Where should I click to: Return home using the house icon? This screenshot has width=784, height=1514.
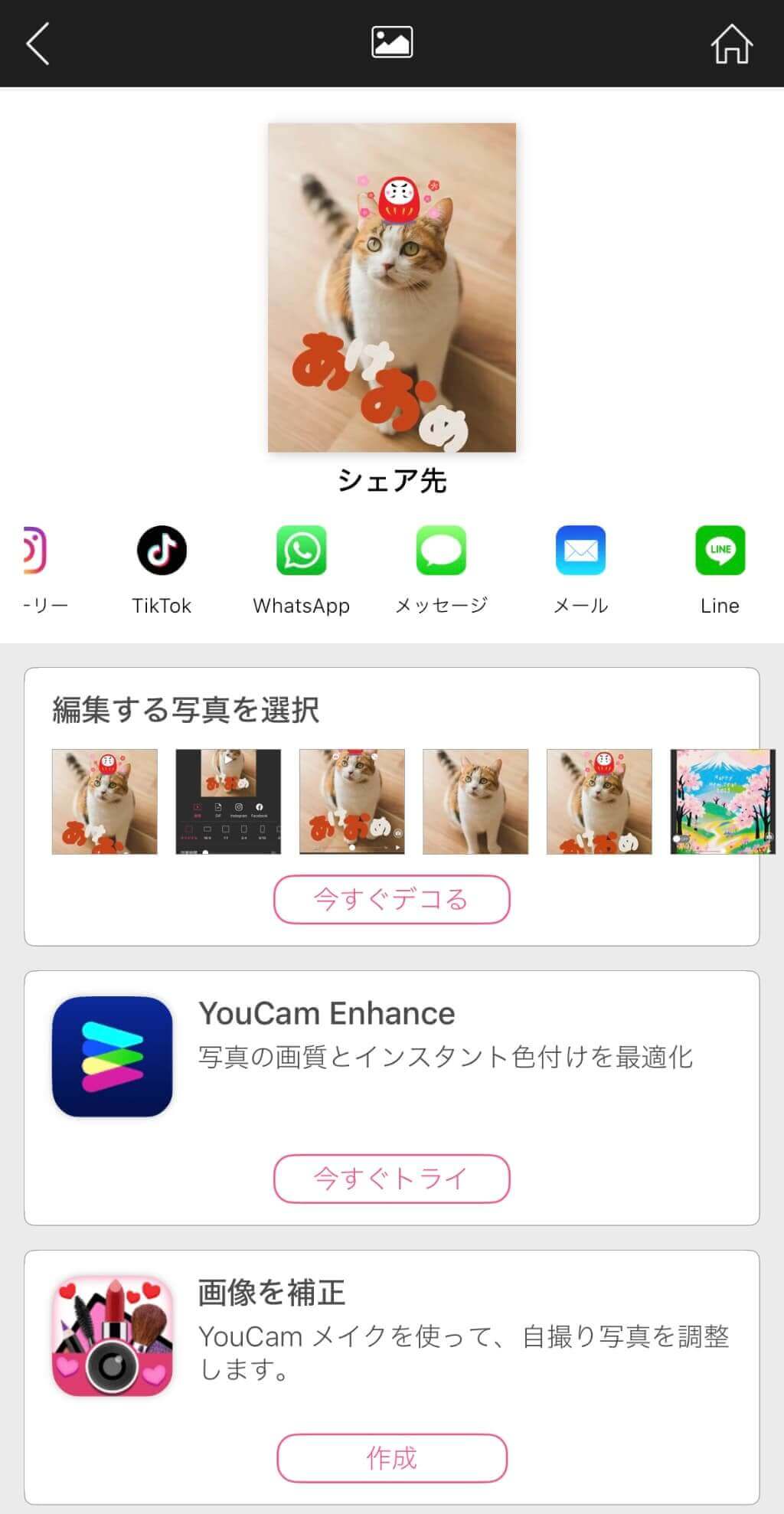point(733,44)
